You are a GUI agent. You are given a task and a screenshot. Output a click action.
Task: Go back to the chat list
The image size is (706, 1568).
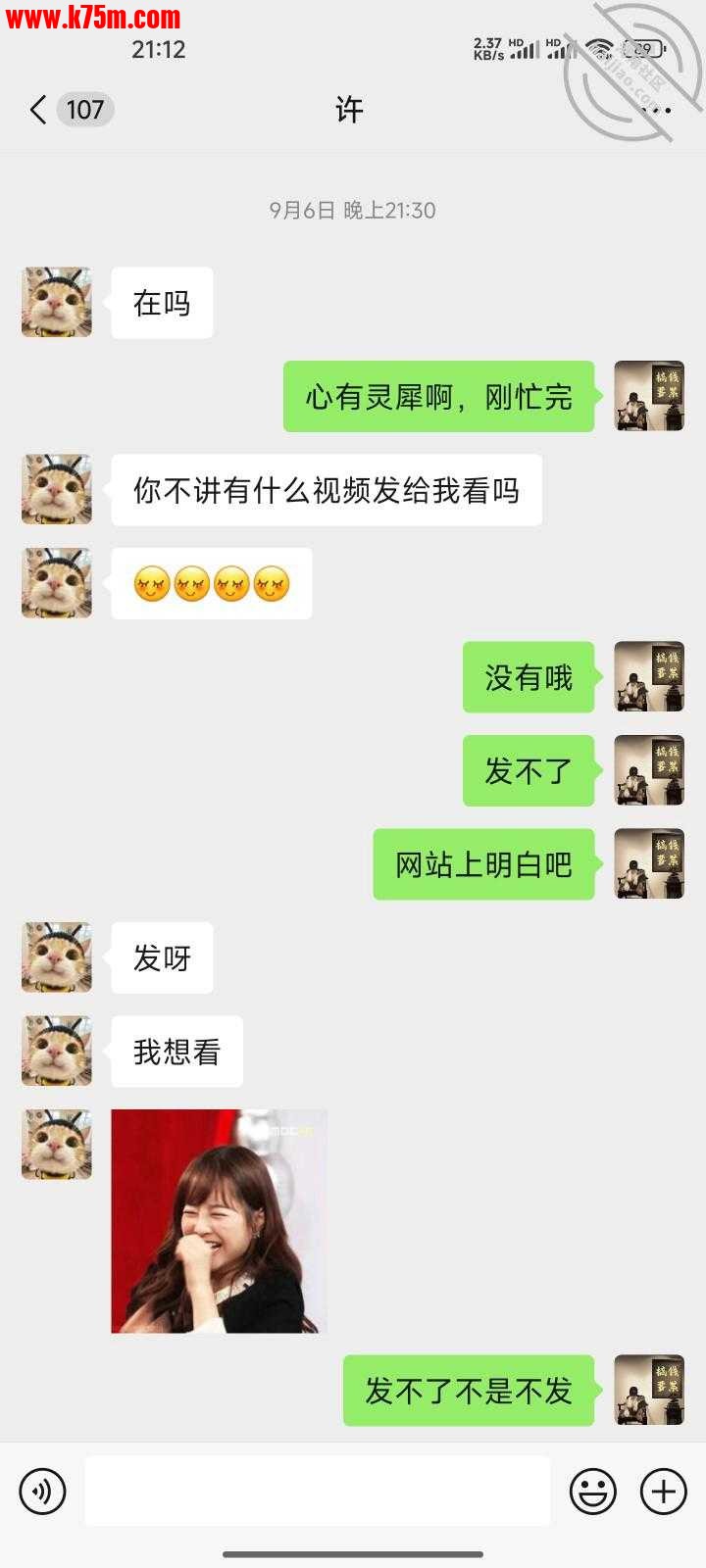click(39, 110)
